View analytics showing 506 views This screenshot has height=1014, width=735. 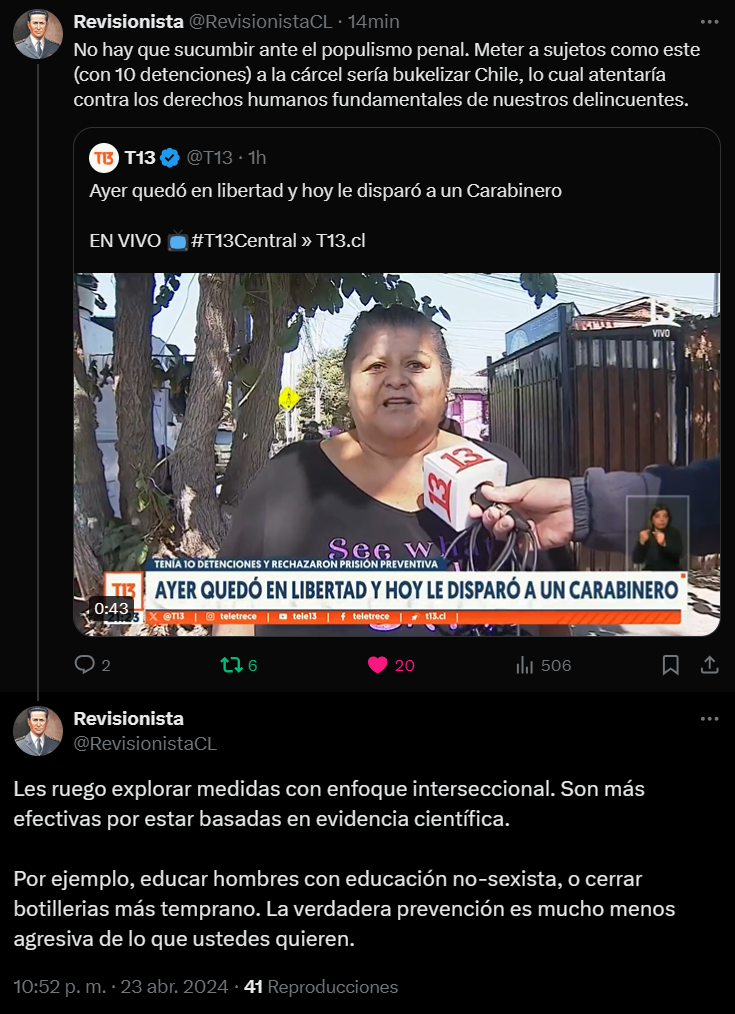coord(524,665)
